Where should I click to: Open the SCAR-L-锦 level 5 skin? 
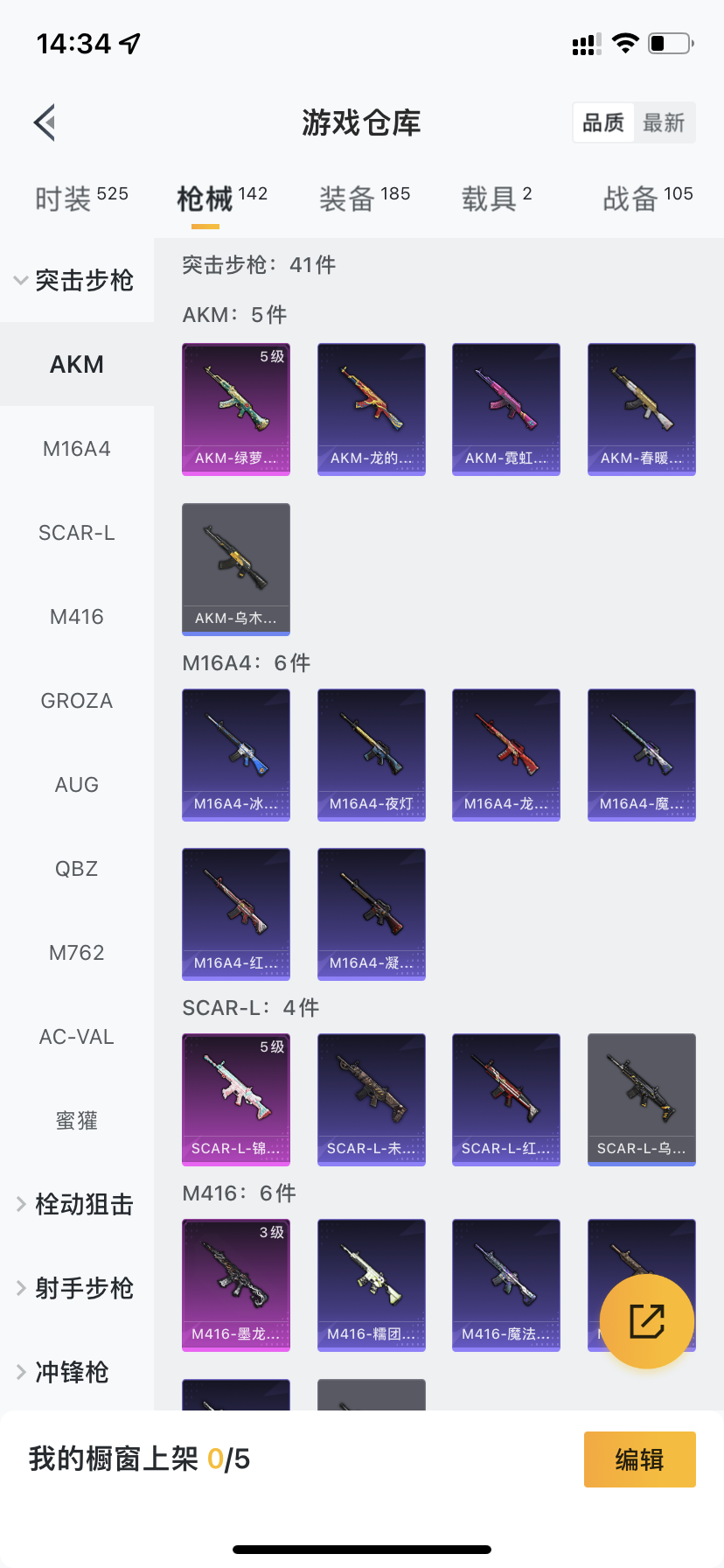click(x=236, y=1099)
